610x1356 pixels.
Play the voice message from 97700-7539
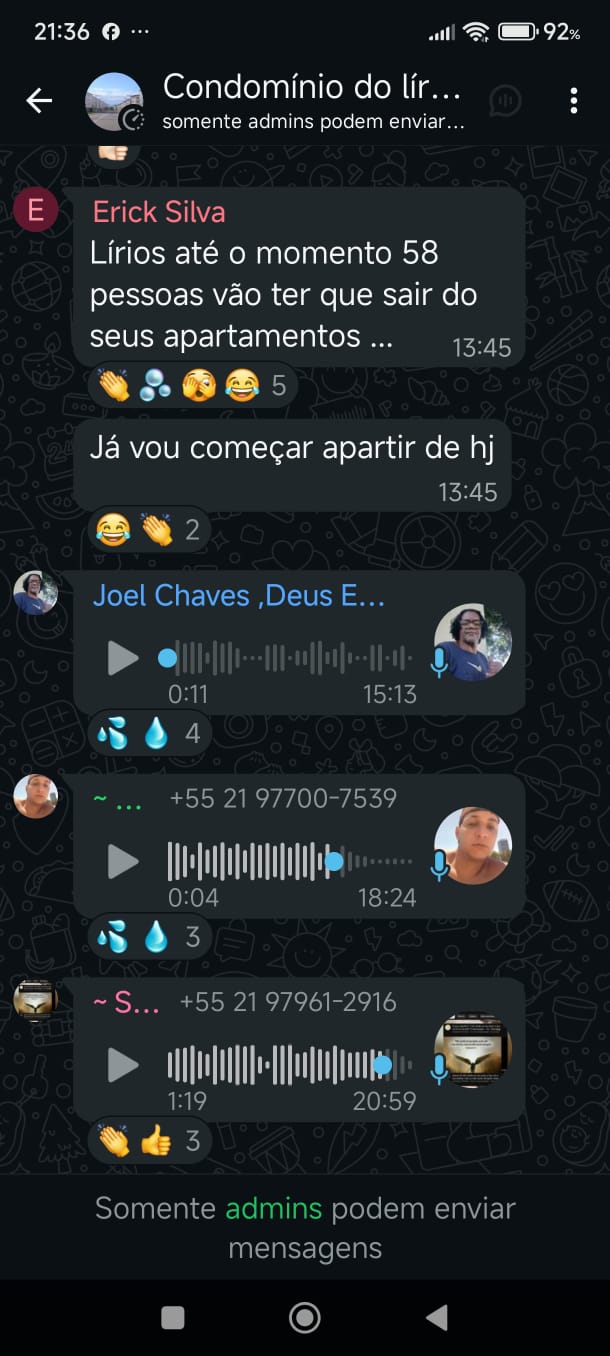tap(122, 861)
